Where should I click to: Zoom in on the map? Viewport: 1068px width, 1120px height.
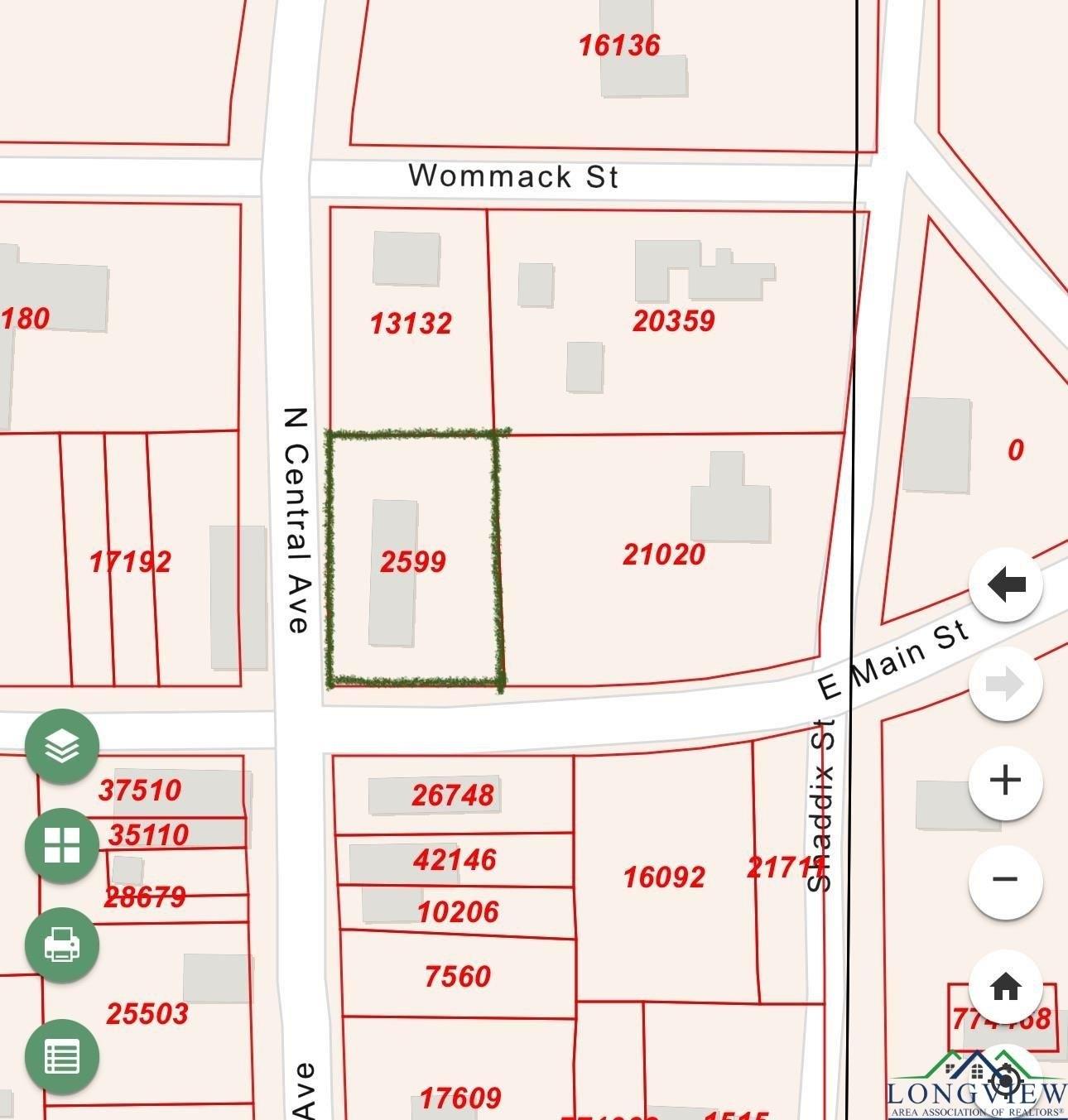(1005, 781)
